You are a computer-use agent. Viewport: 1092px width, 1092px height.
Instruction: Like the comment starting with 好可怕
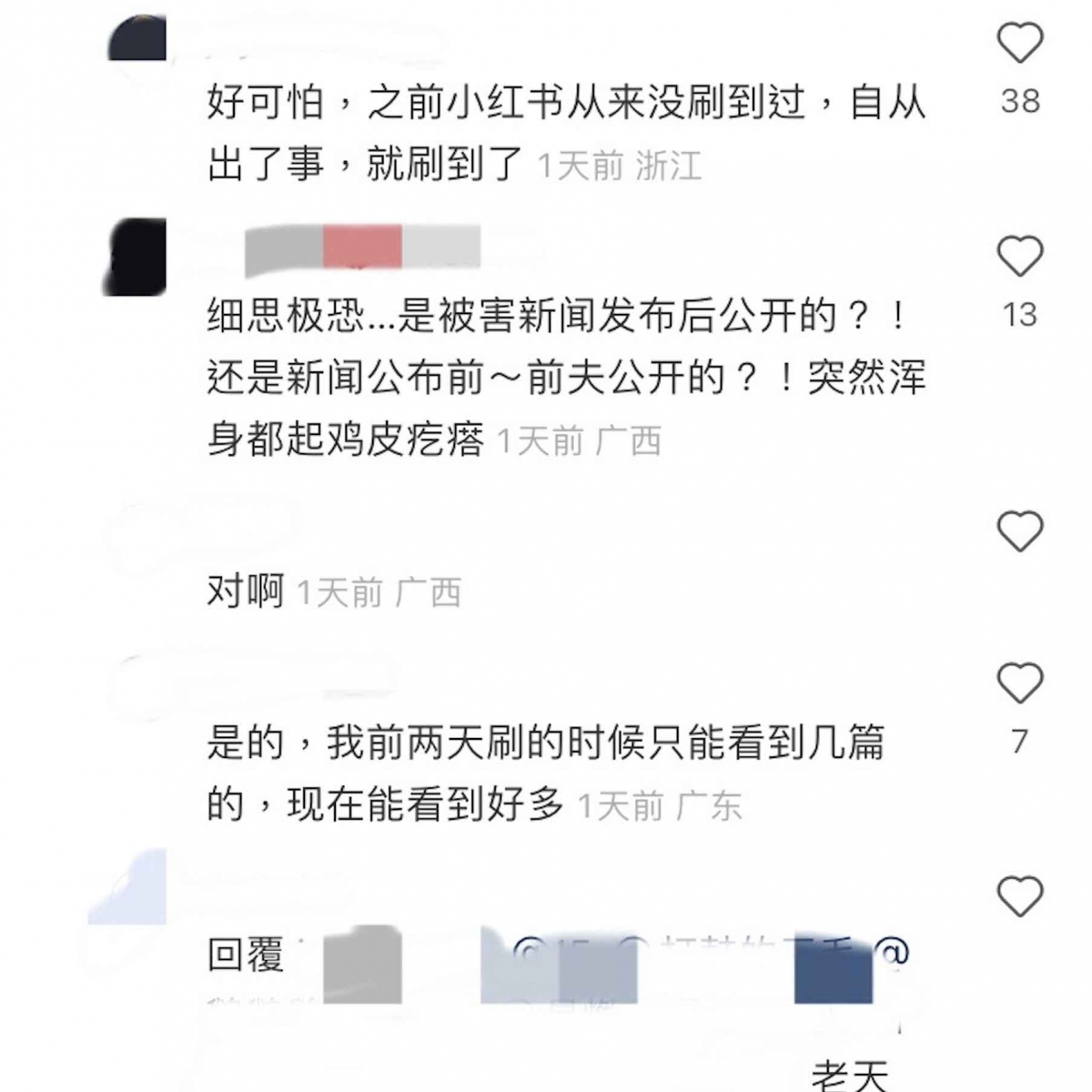coord(1019,43)
